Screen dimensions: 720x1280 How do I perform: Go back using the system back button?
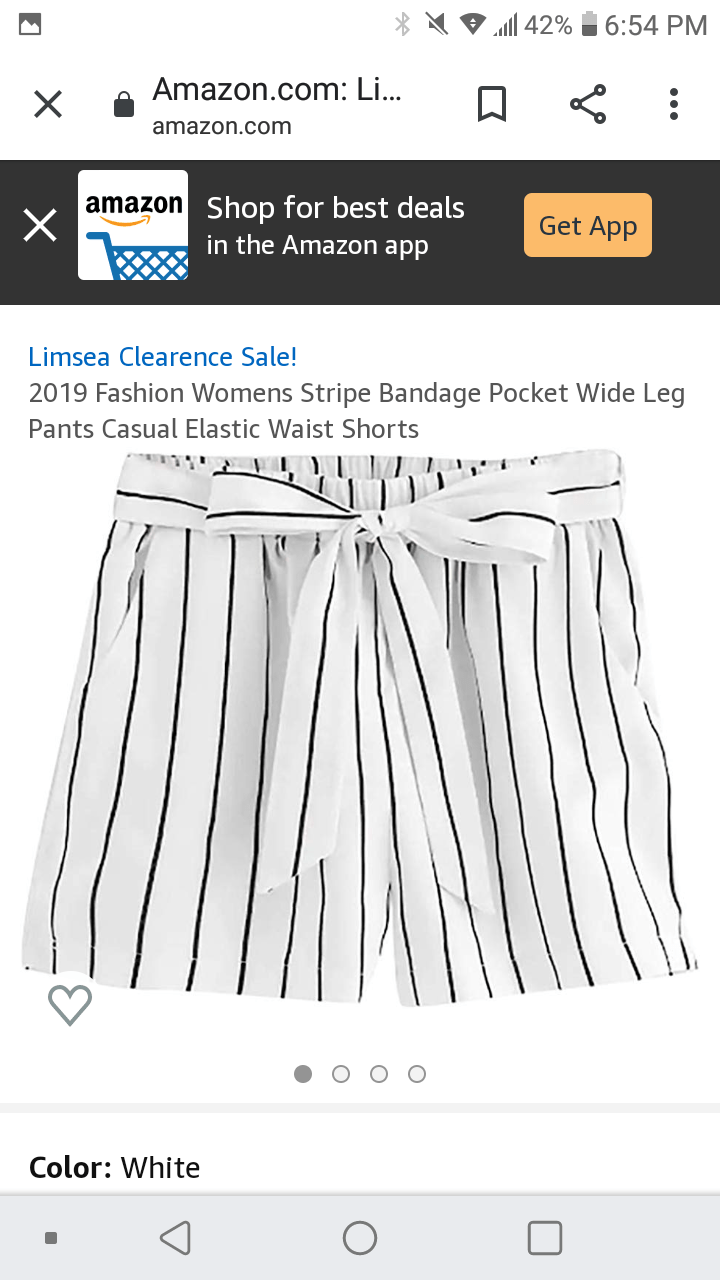tap(175, 1238)
